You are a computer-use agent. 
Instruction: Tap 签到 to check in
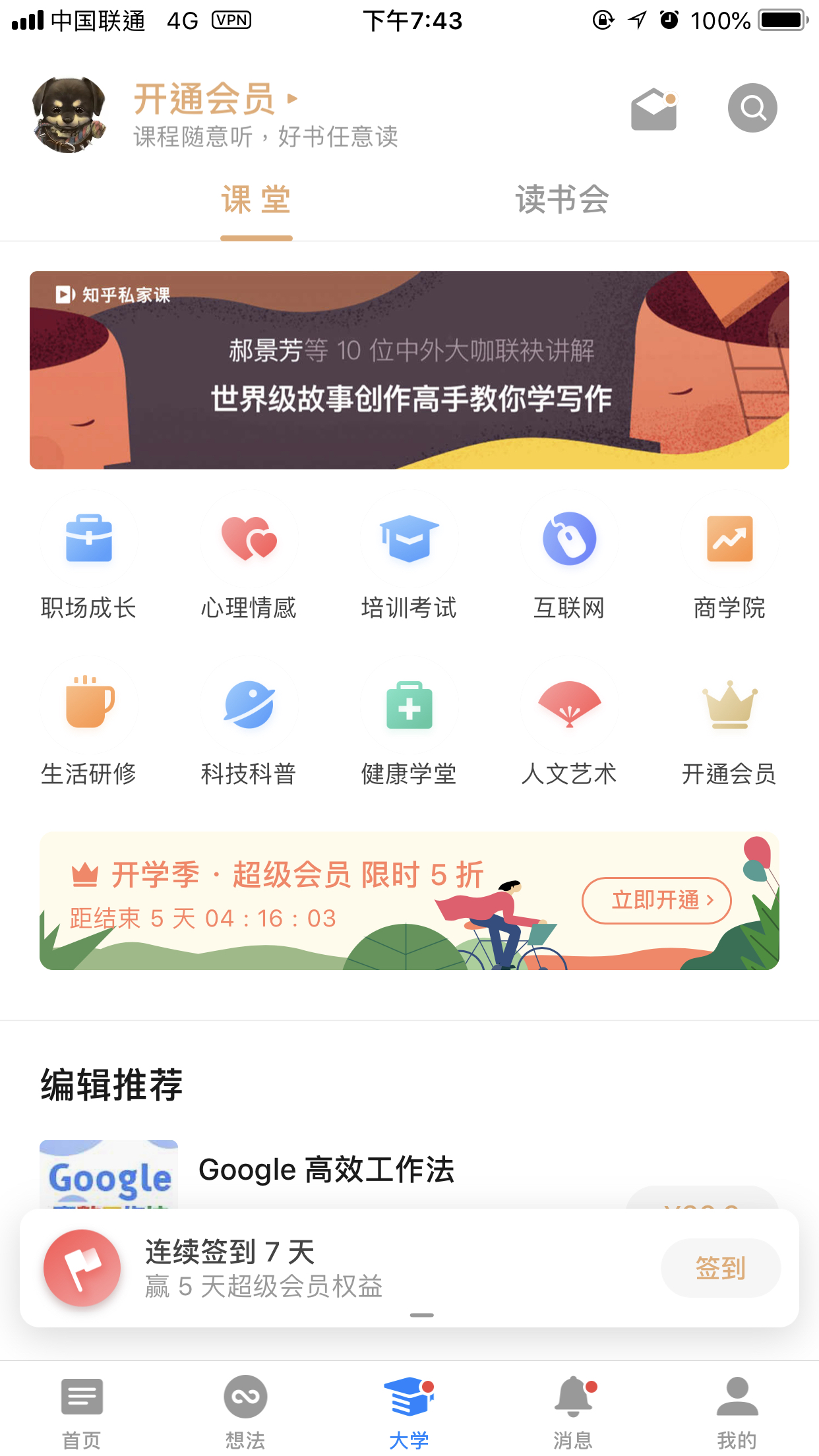click(x=721, y=1268)
